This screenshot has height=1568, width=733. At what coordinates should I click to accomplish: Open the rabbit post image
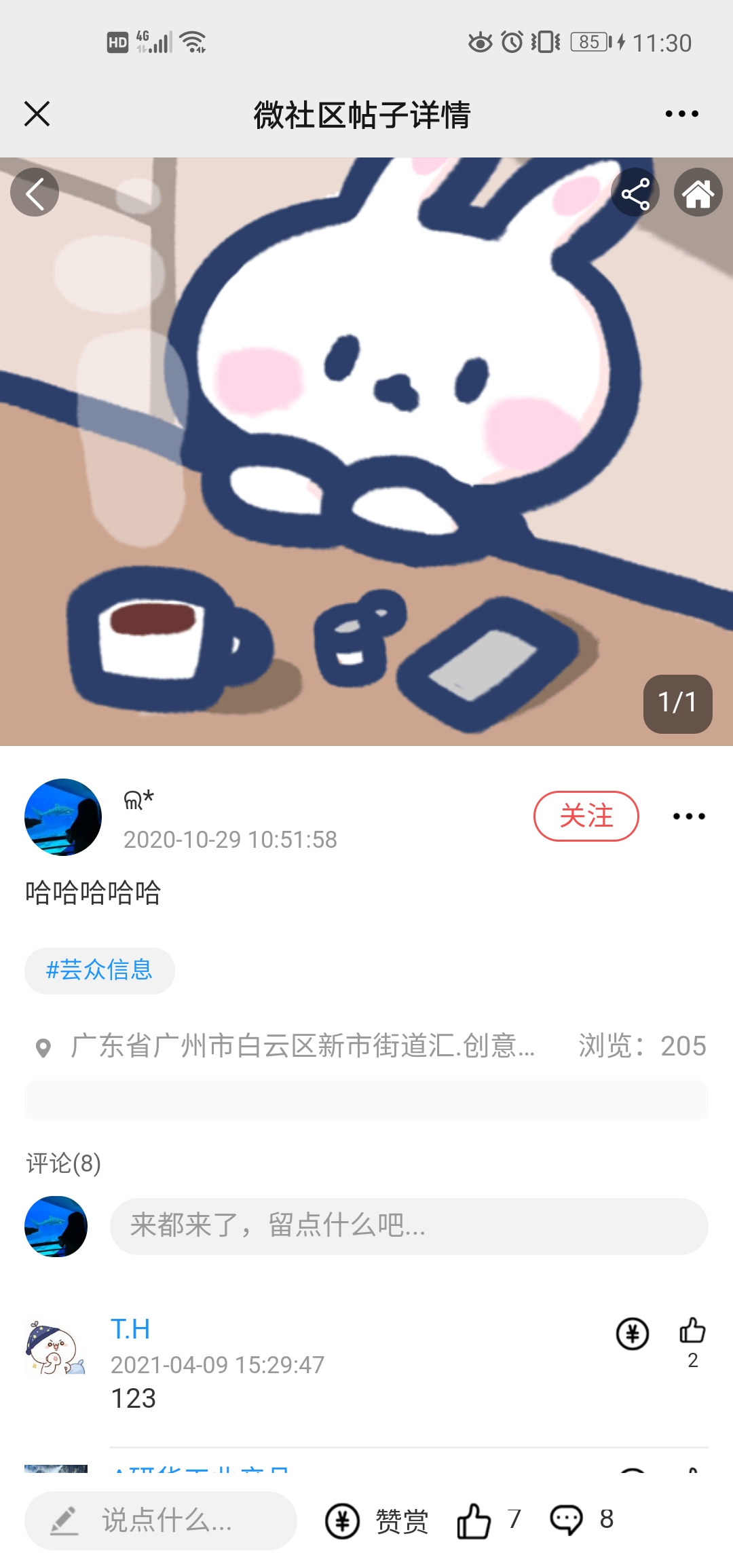366,451
